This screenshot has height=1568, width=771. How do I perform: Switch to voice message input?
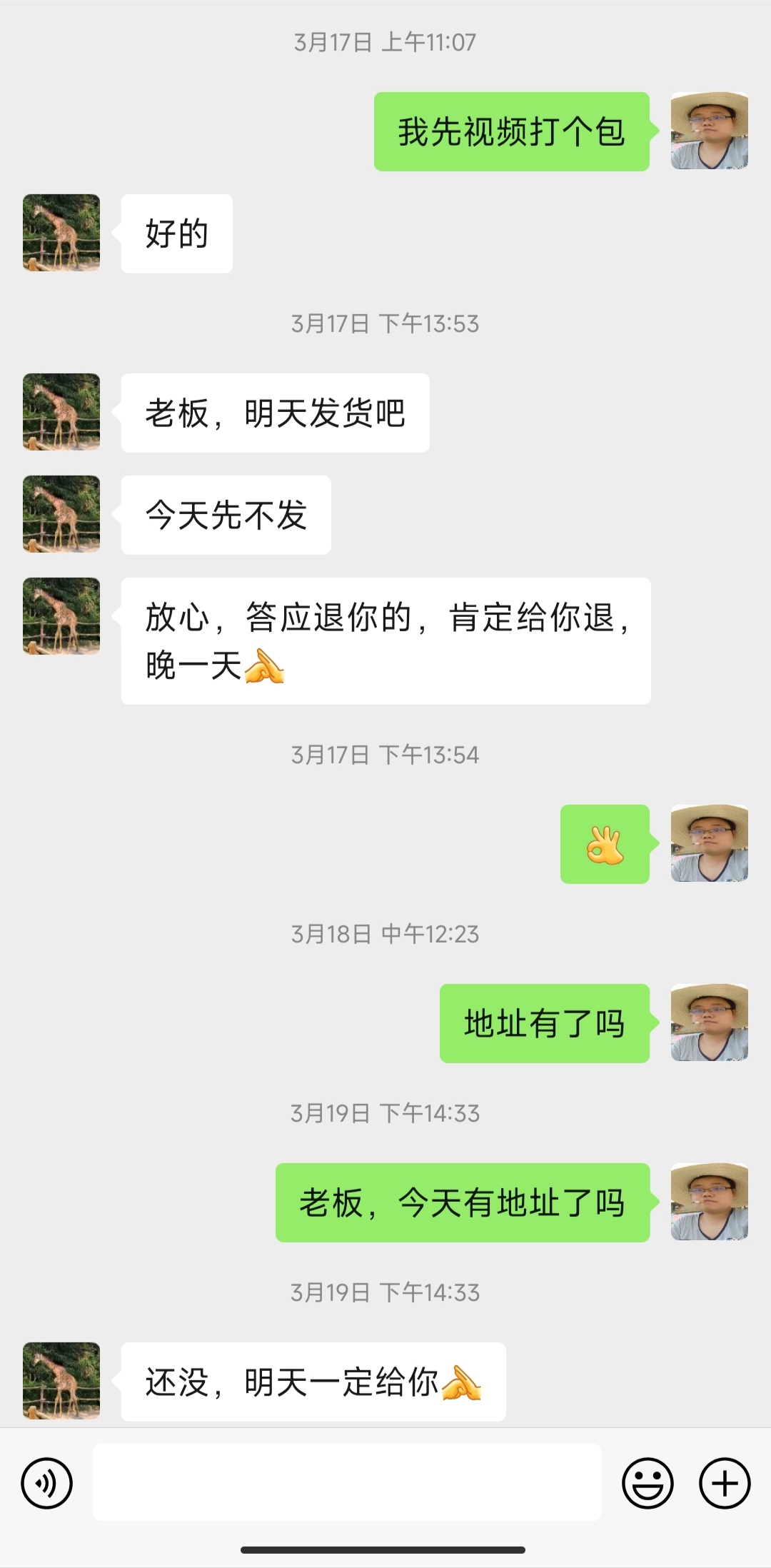[47, 1483]
